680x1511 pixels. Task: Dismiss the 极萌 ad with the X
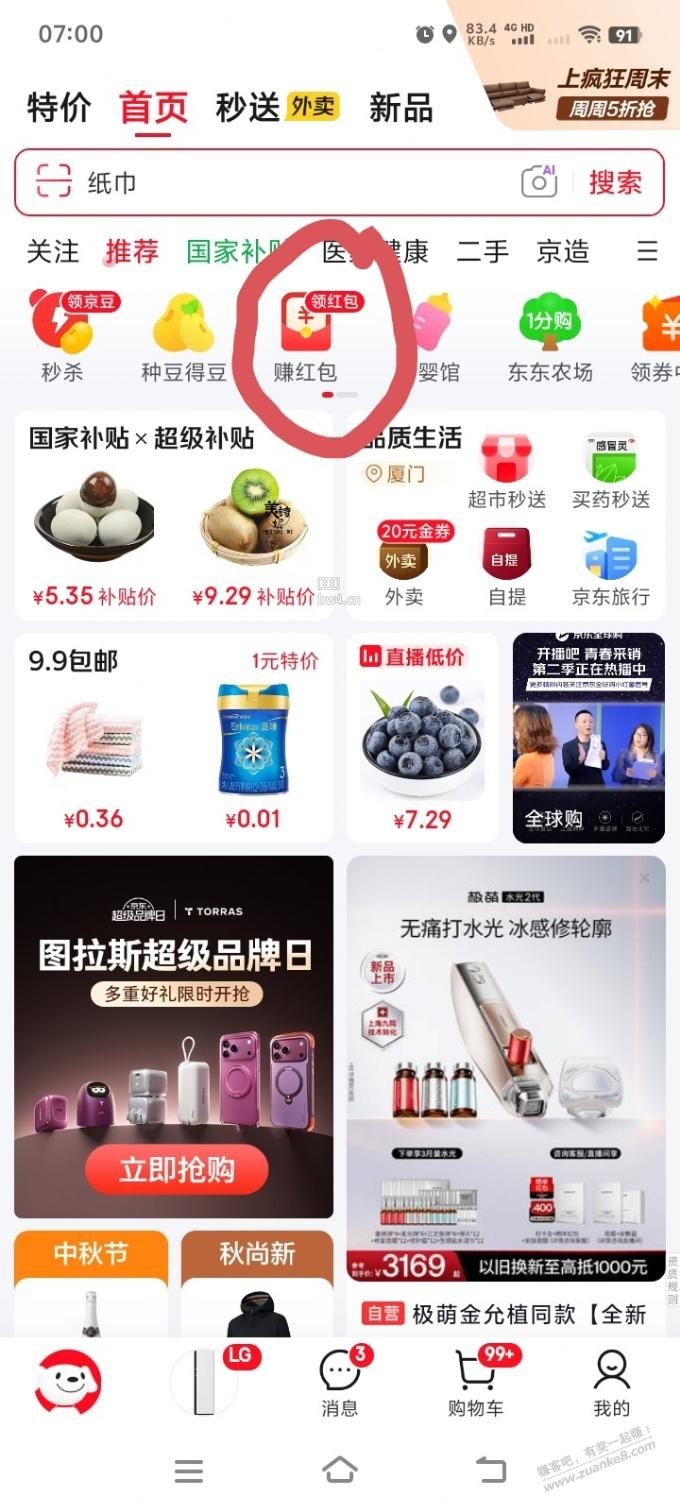(x=644, y=877)
